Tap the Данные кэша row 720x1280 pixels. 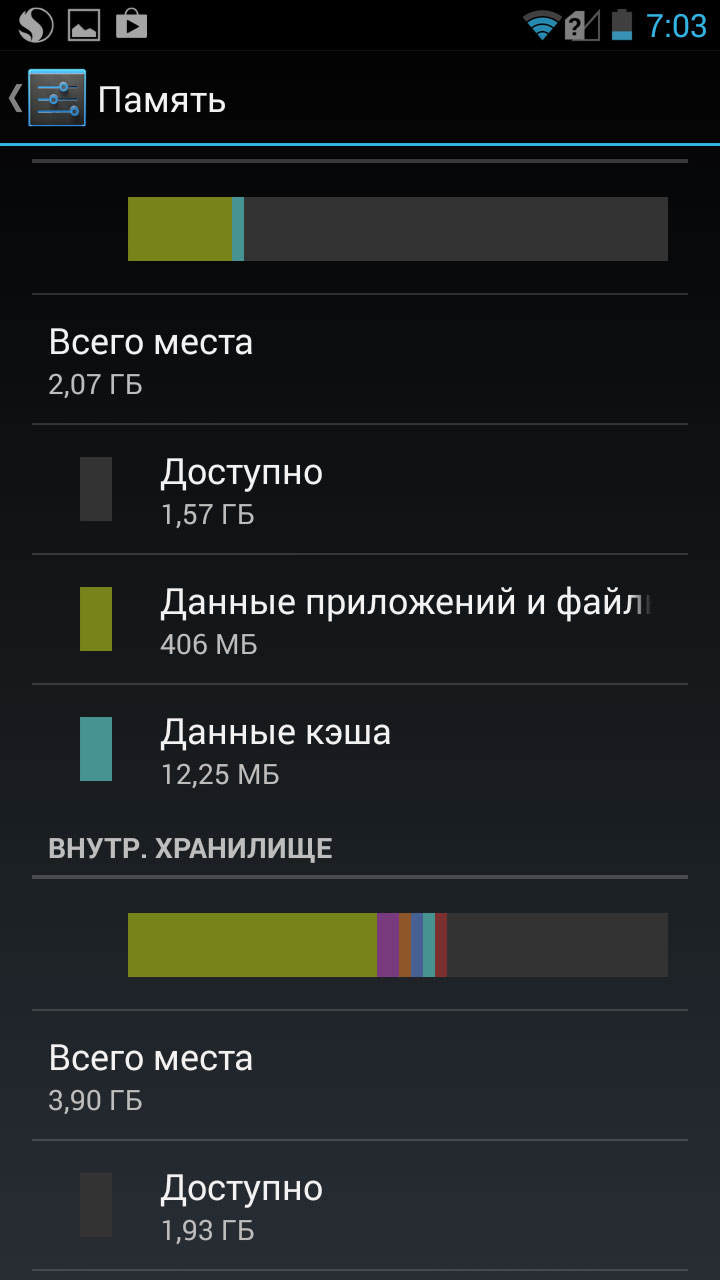coord(360,749)
